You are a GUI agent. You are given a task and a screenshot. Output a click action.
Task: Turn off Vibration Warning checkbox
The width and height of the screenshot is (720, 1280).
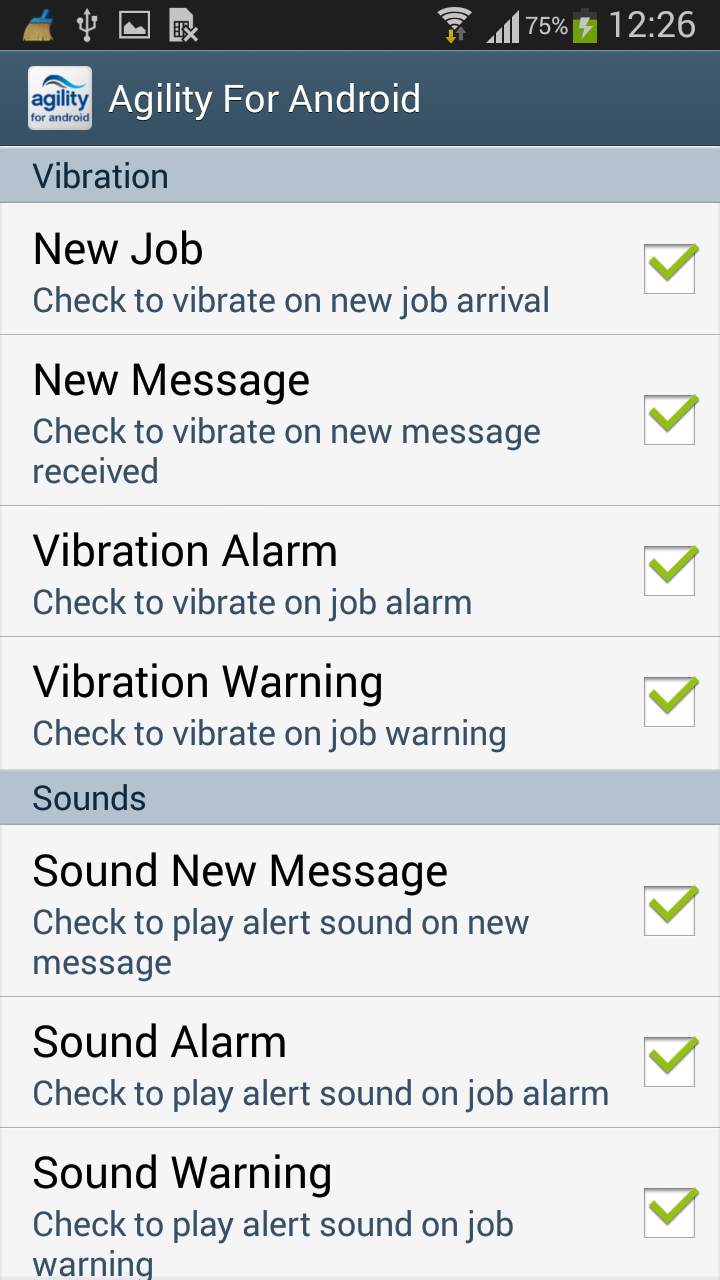tap(669, 702)
